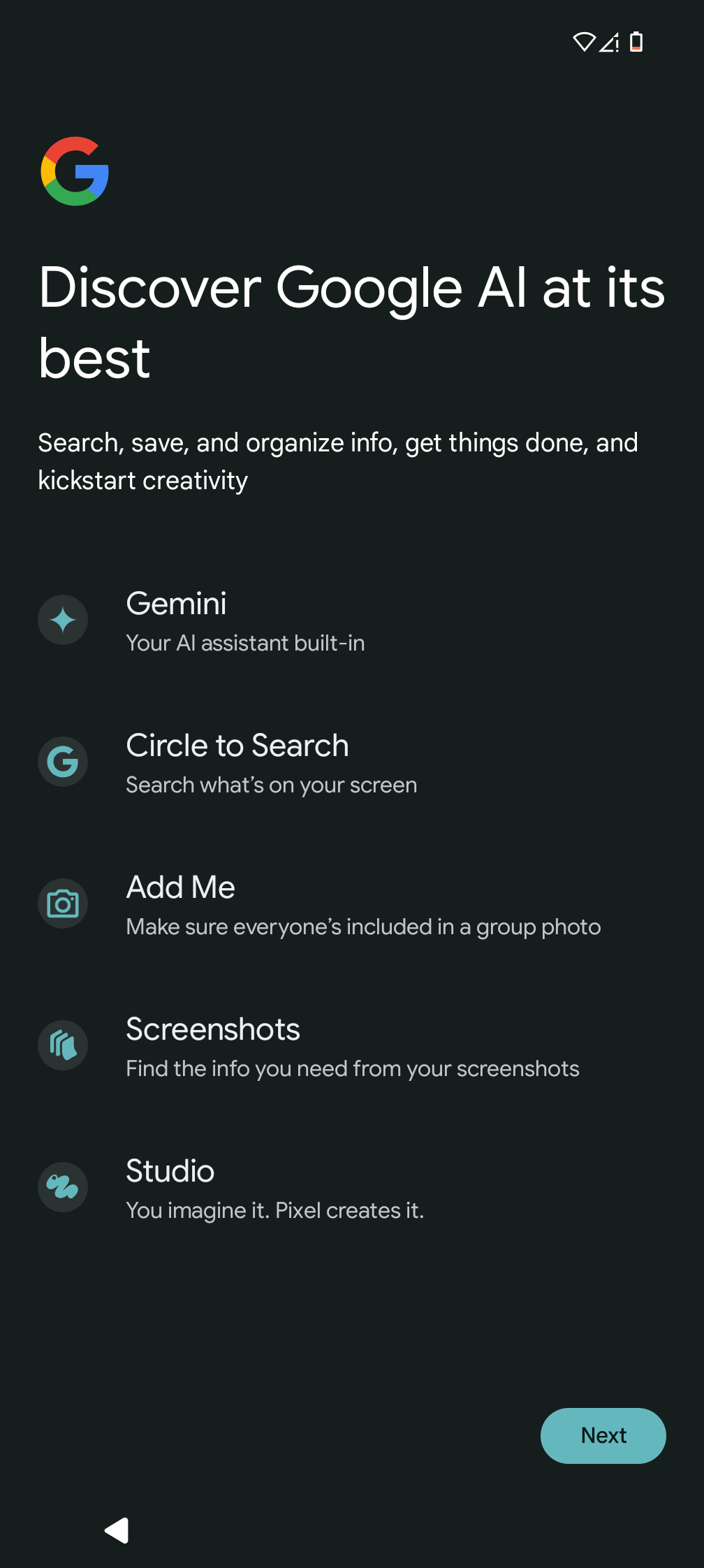
Task: Go back with the system back arrow
Action: pos(117,1530)
